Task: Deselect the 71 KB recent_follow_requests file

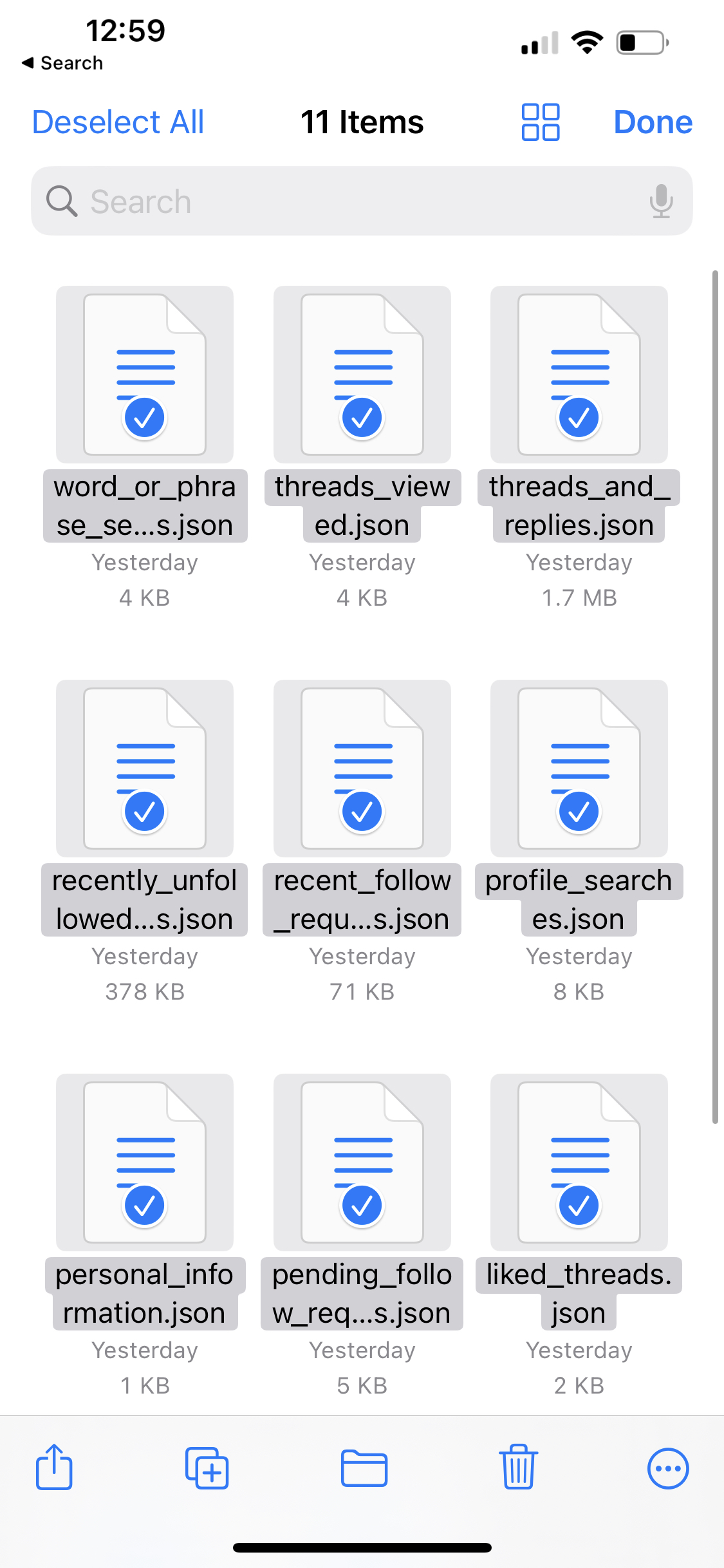Action: (362, 769)
